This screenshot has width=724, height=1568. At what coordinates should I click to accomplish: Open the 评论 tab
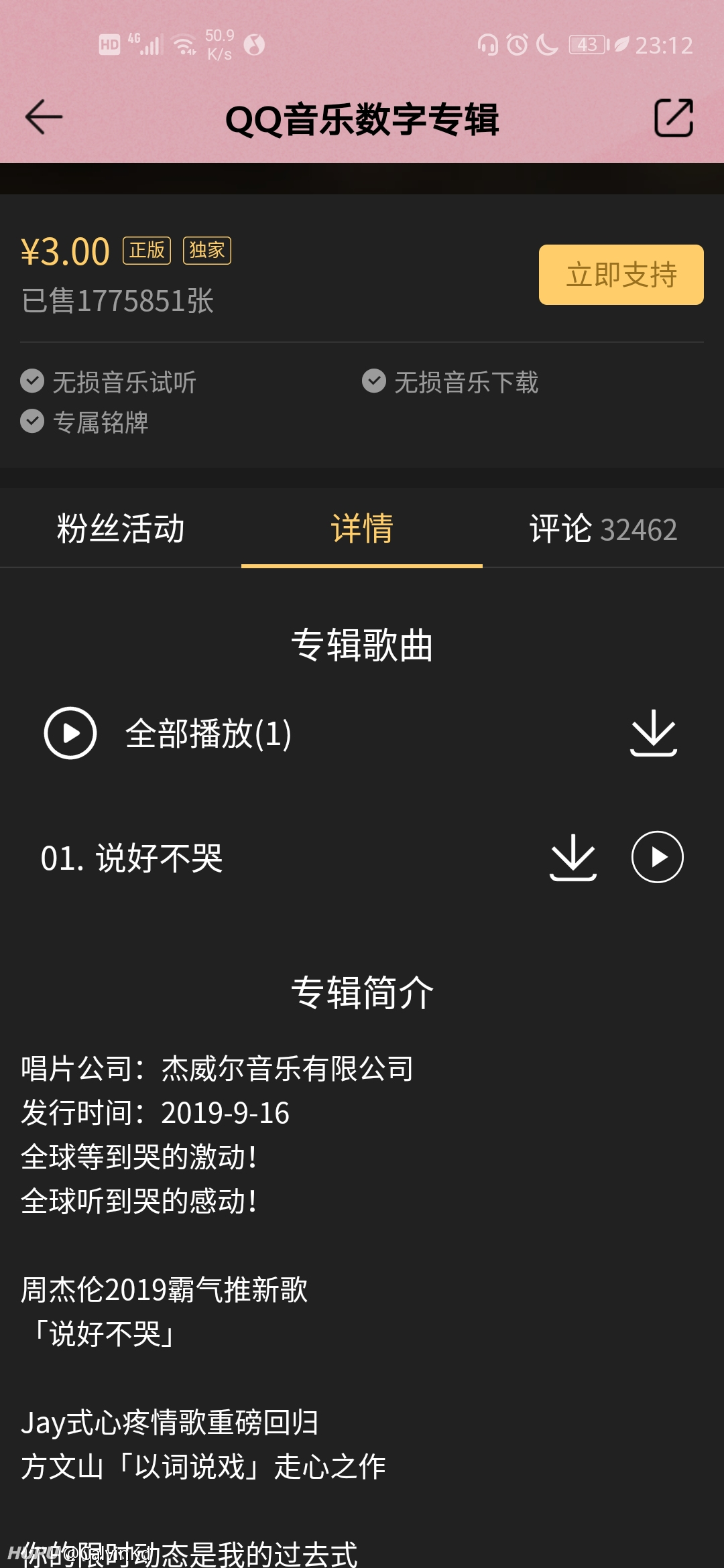tap(603, 529)
